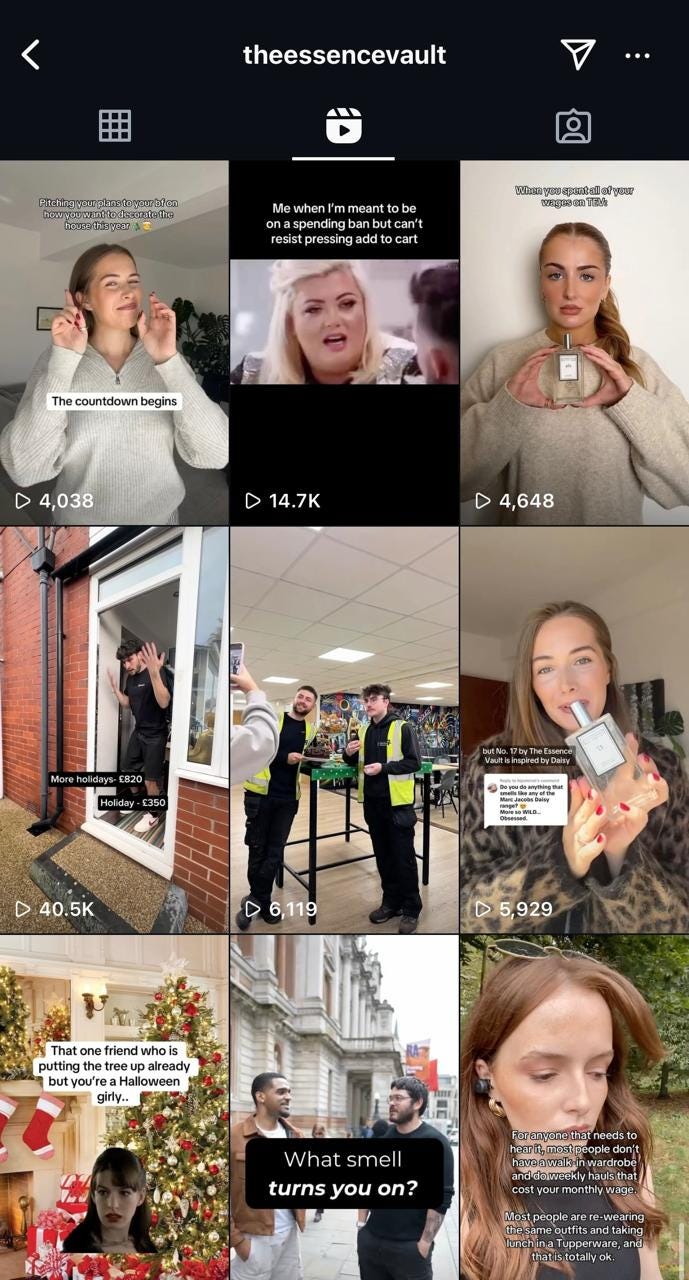Open the hi-vis jackets reel with 6,119 views
The image size is (689, 1280).
click(x=344, y=730)
